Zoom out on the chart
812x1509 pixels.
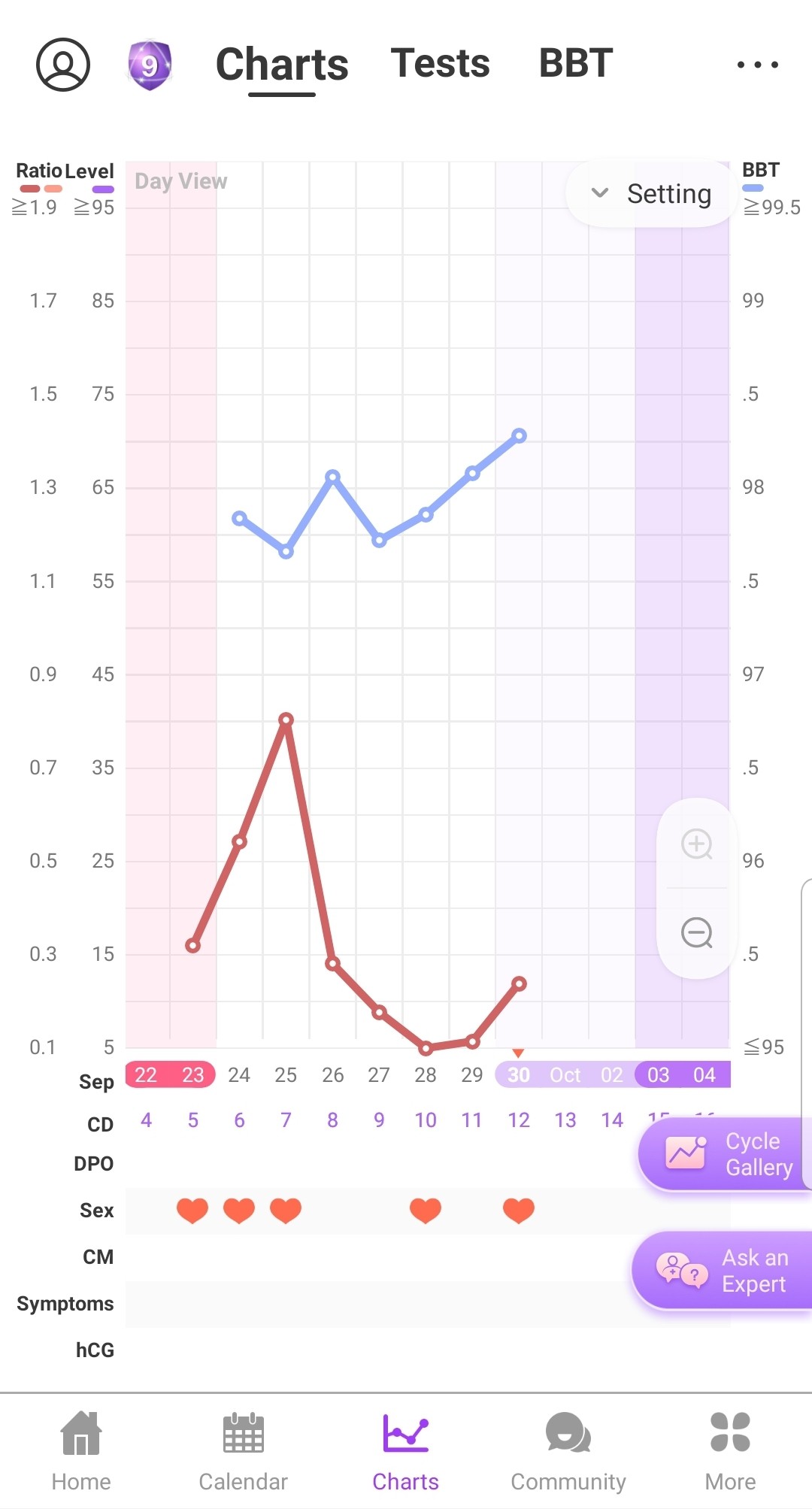click(697, 933)
